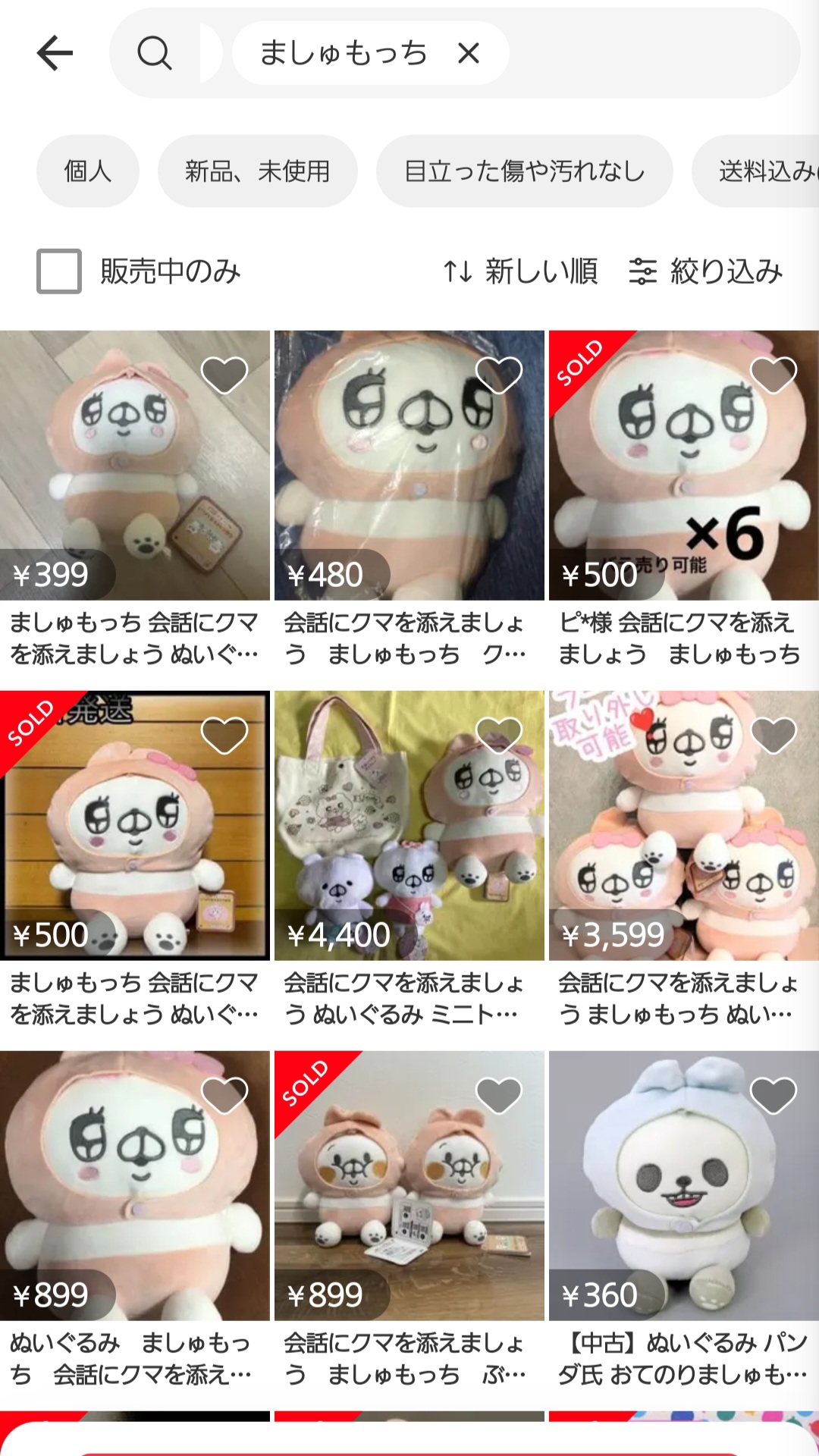Tap the search magnifier icon
Image resolution: width=819 pixels, height=1456 pixels.
click(x=154, y=53)
